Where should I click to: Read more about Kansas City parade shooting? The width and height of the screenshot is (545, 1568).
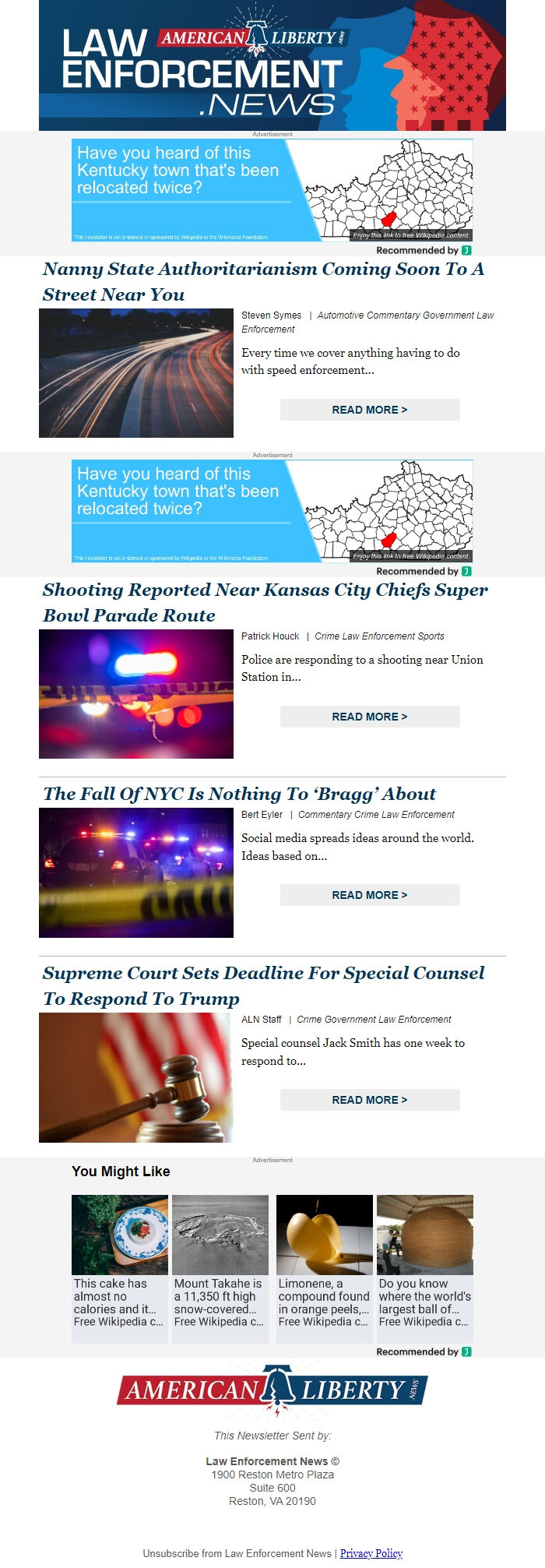370,717
